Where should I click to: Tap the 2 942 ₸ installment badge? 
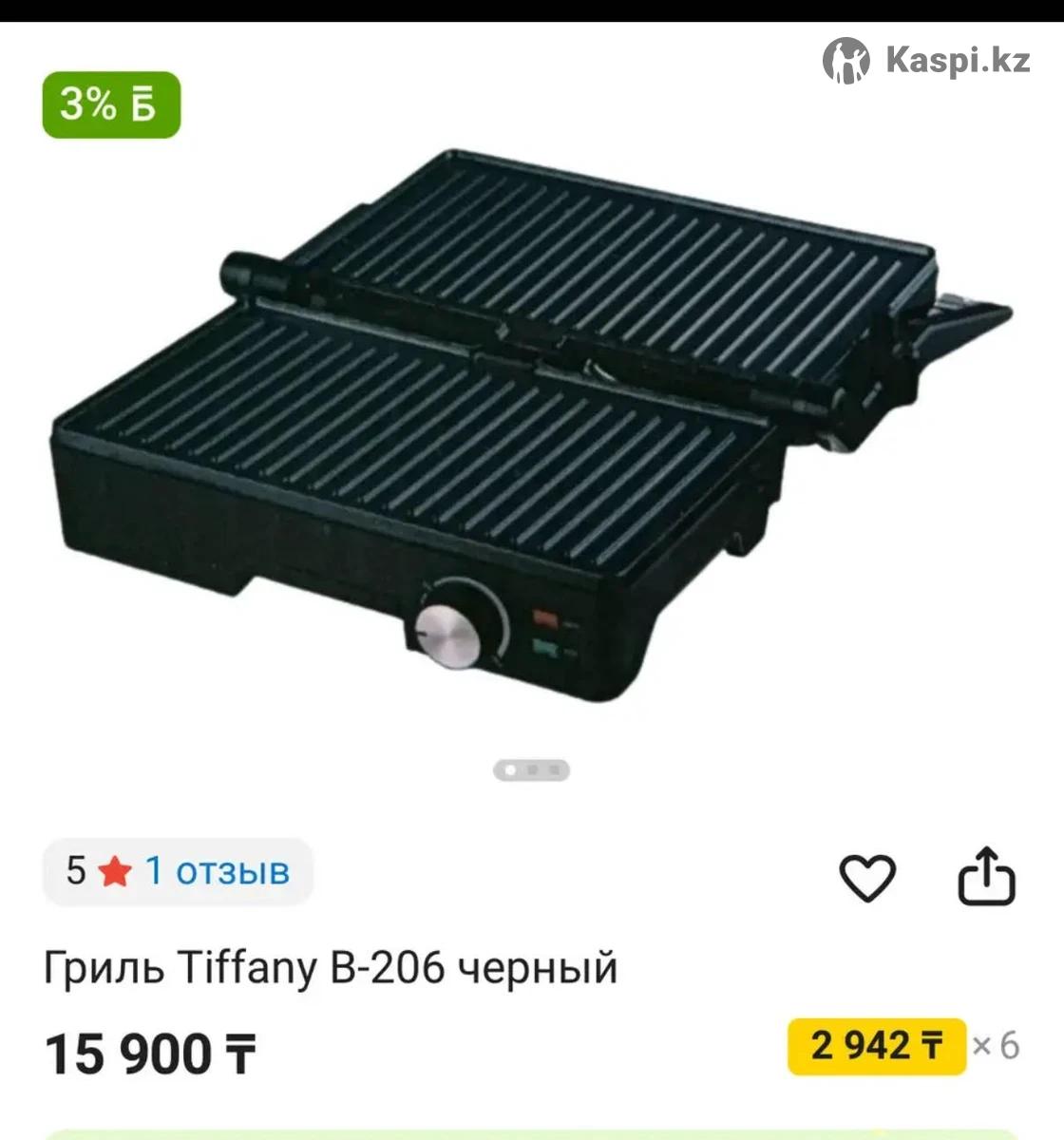(876, 1046)
